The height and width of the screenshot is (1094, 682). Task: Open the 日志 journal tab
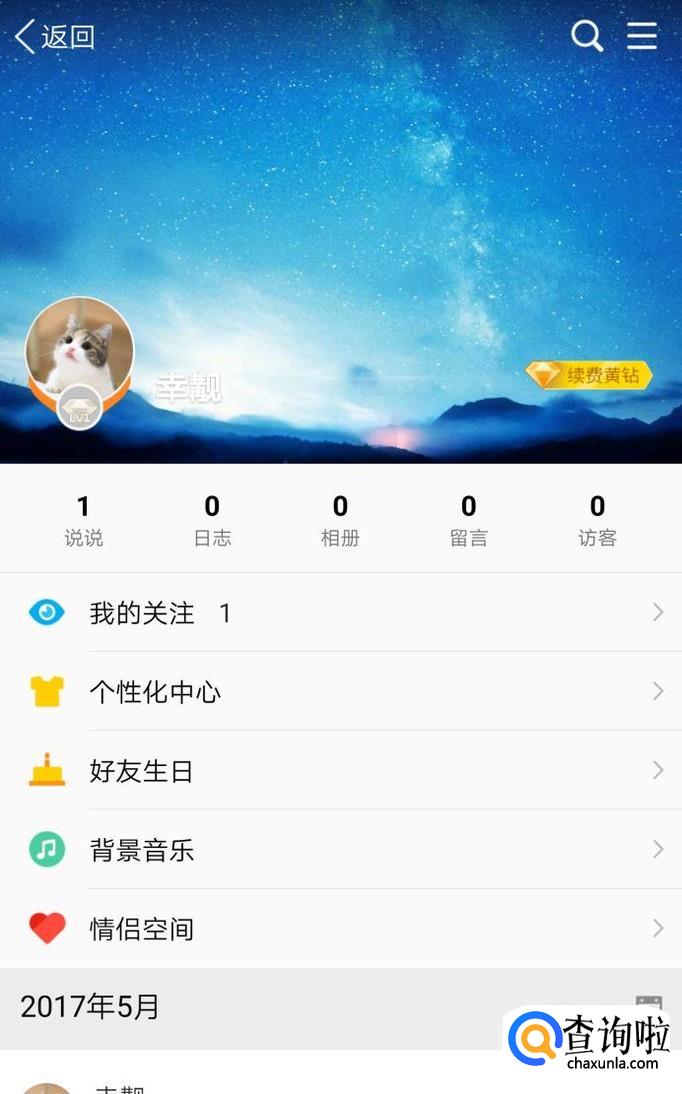[212, 520]
